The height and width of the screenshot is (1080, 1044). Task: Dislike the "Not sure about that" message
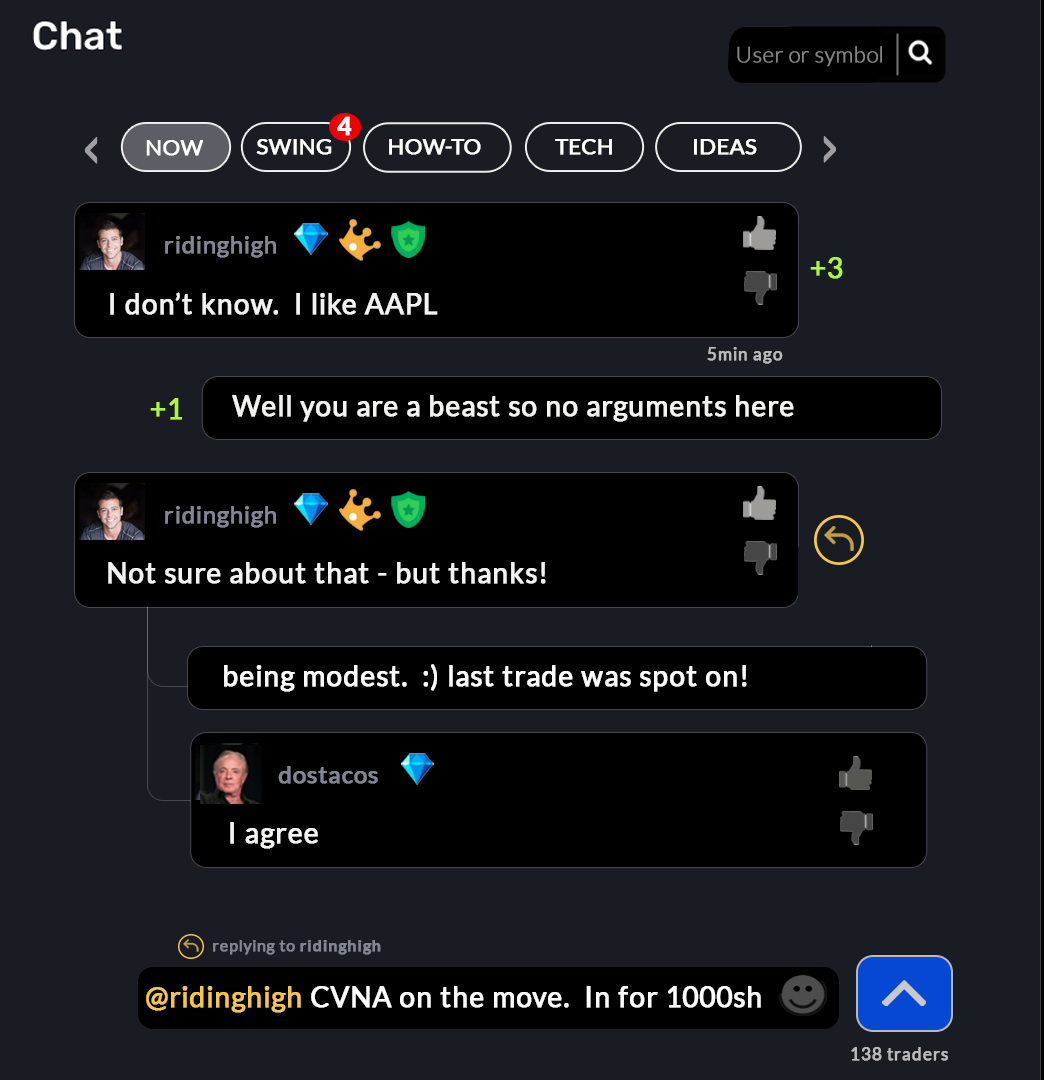(760, 557)
